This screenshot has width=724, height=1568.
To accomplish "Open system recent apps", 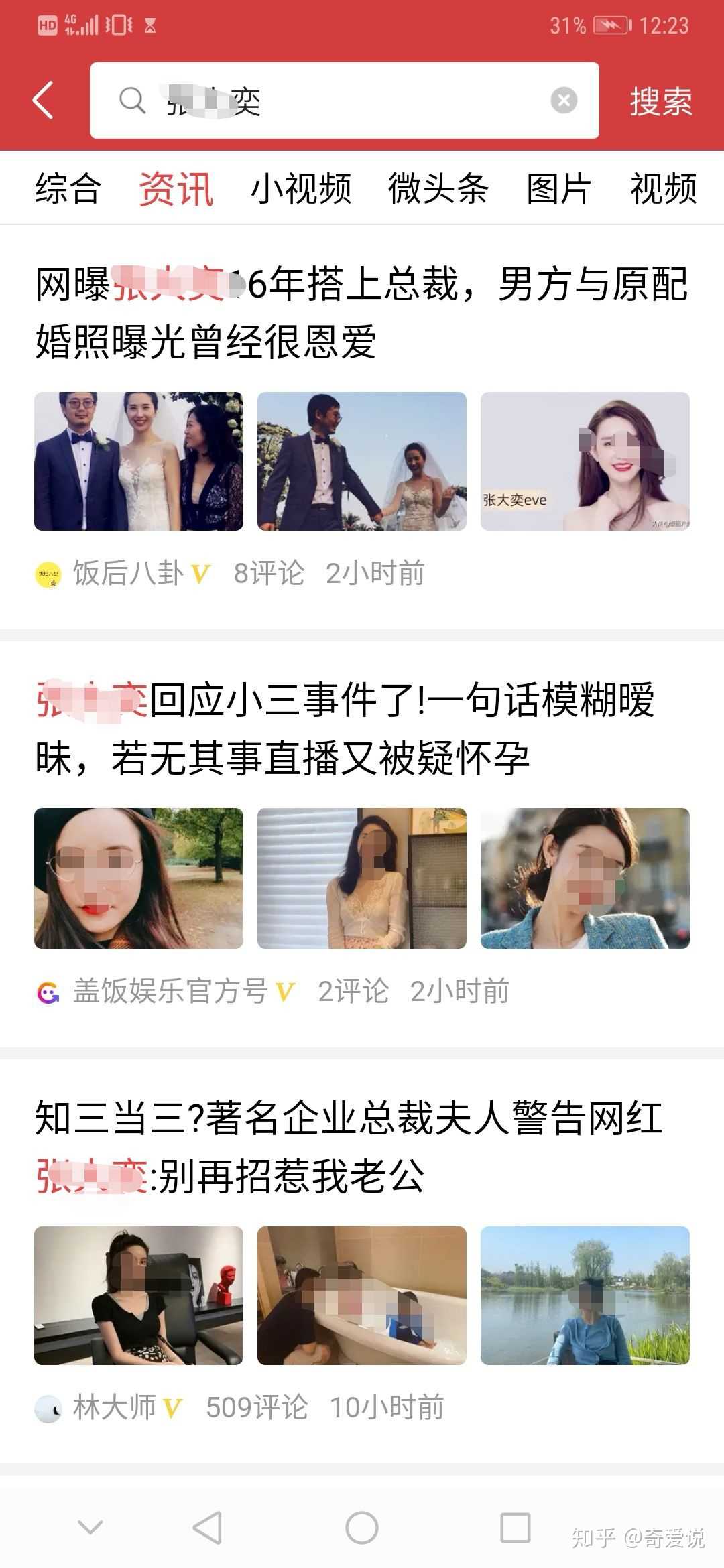I will [x=516, y=1528].
